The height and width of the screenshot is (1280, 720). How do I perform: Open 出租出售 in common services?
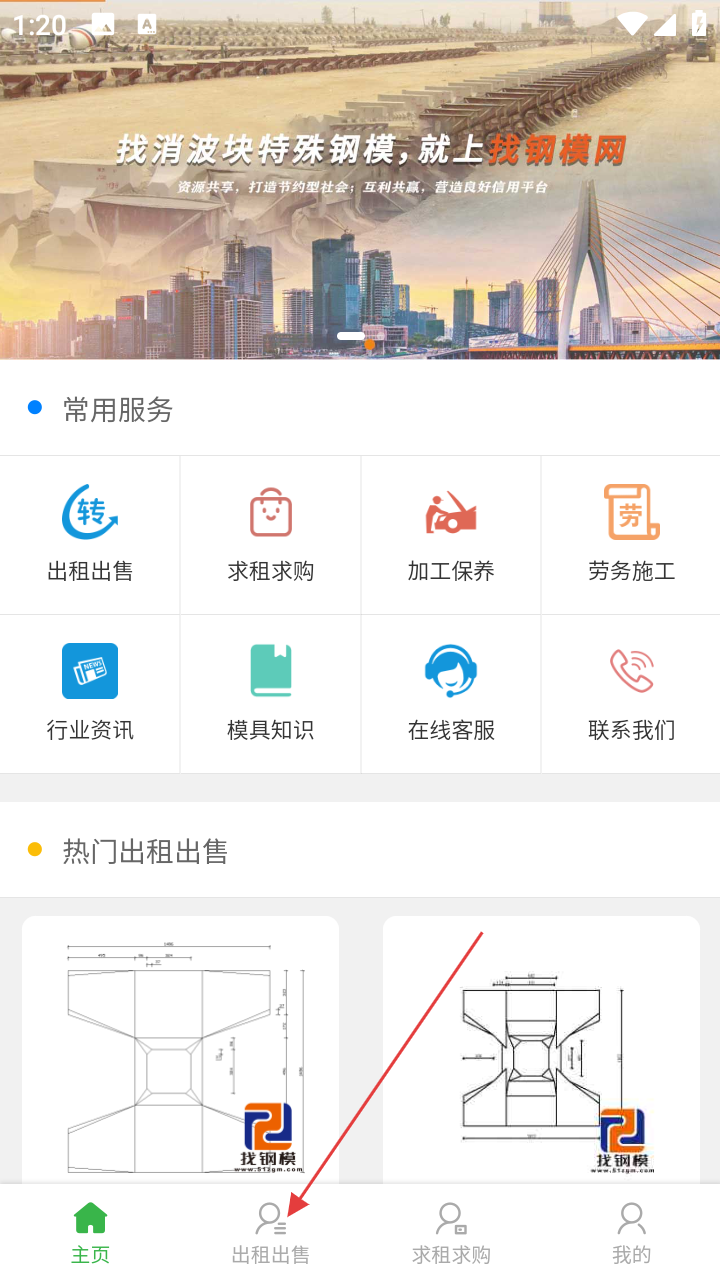click(90, 534)
